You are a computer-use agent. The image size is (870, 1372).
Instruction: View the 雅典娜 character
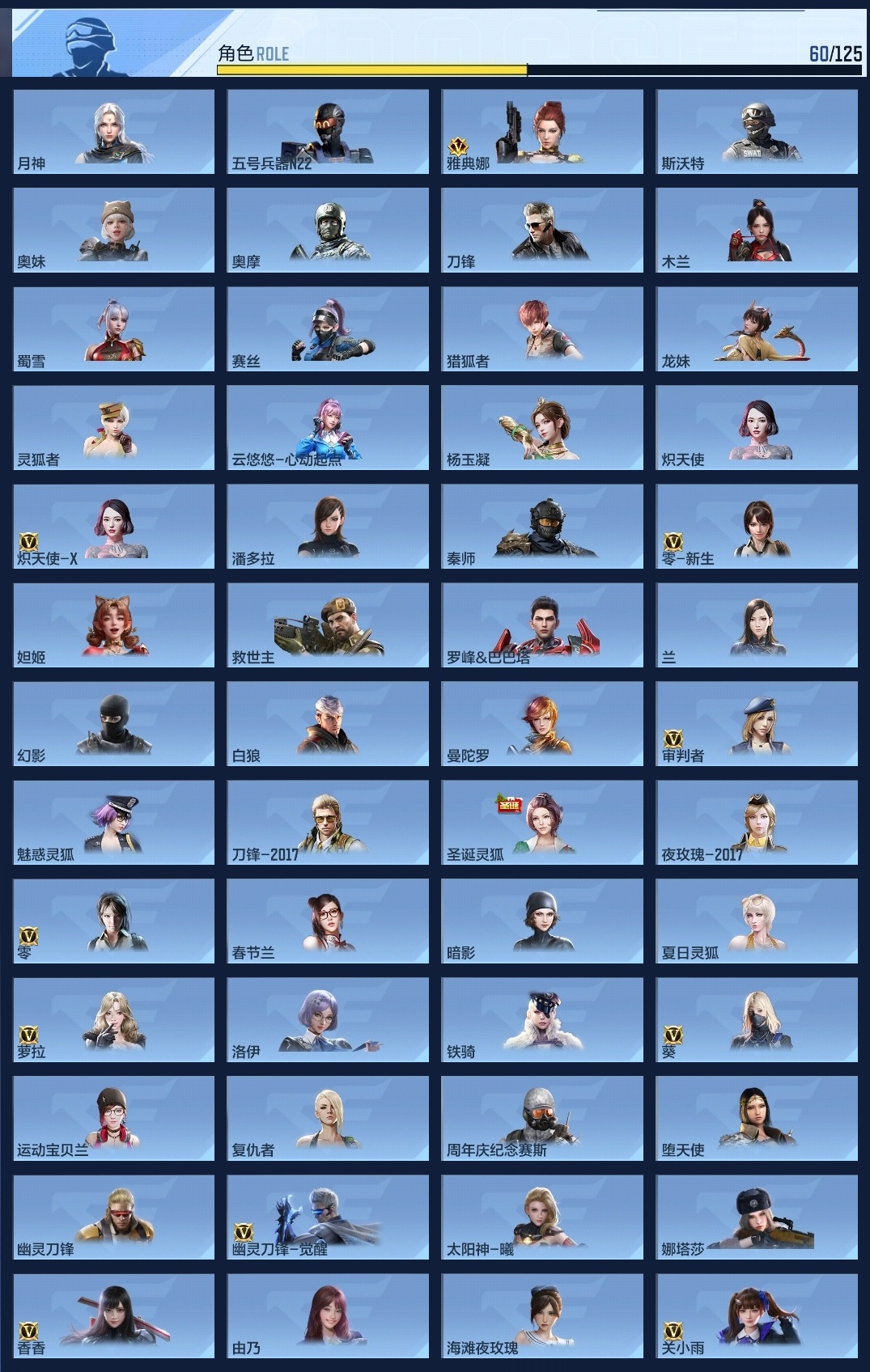(x=542, y=131)
